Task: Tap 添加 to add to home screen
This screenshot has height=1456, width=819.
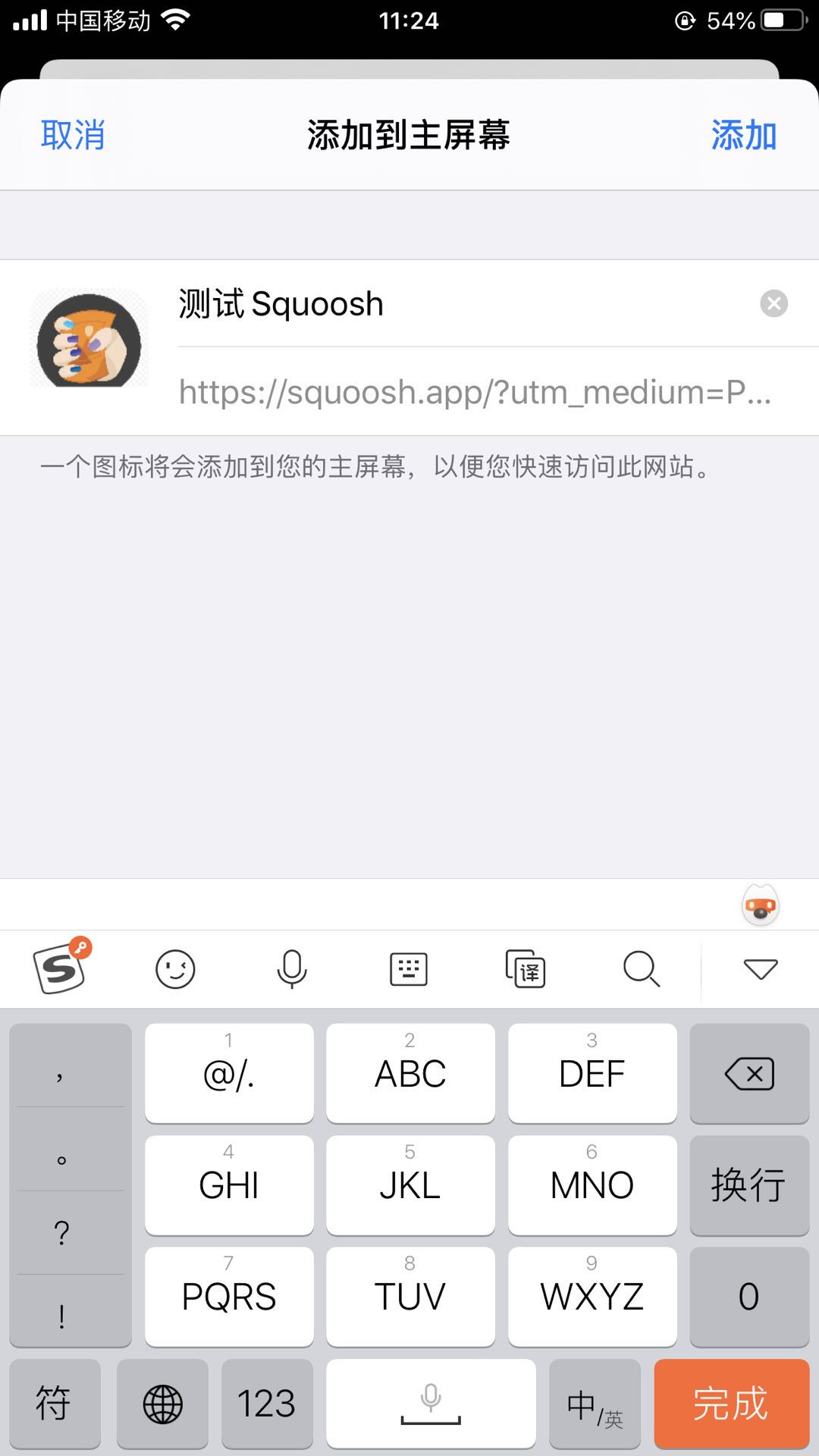Action: (743, 136)
